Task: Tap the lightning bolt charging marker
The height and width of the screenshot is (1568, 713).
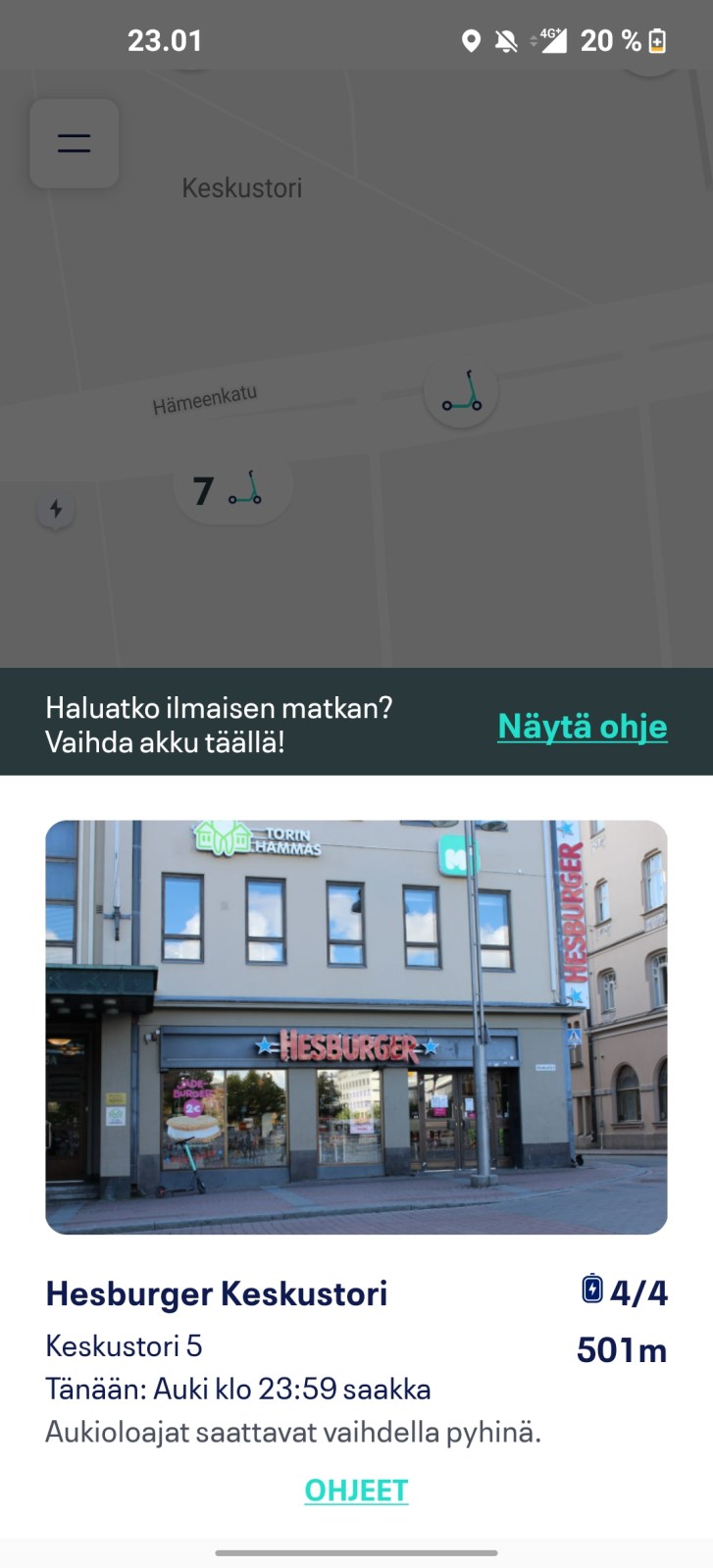Action: [x=56, y=509]
